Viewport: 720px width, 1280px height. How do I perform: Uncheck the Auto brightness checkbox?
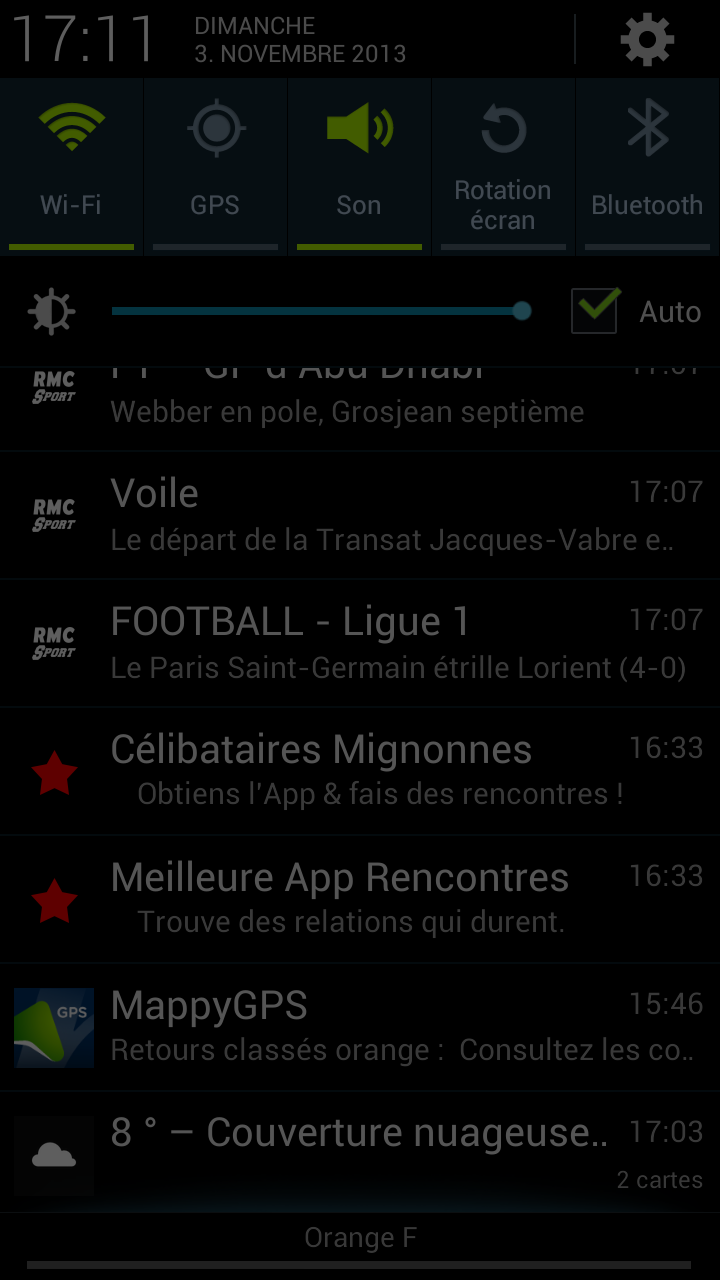pyautogui.click(x=594, y=311)
